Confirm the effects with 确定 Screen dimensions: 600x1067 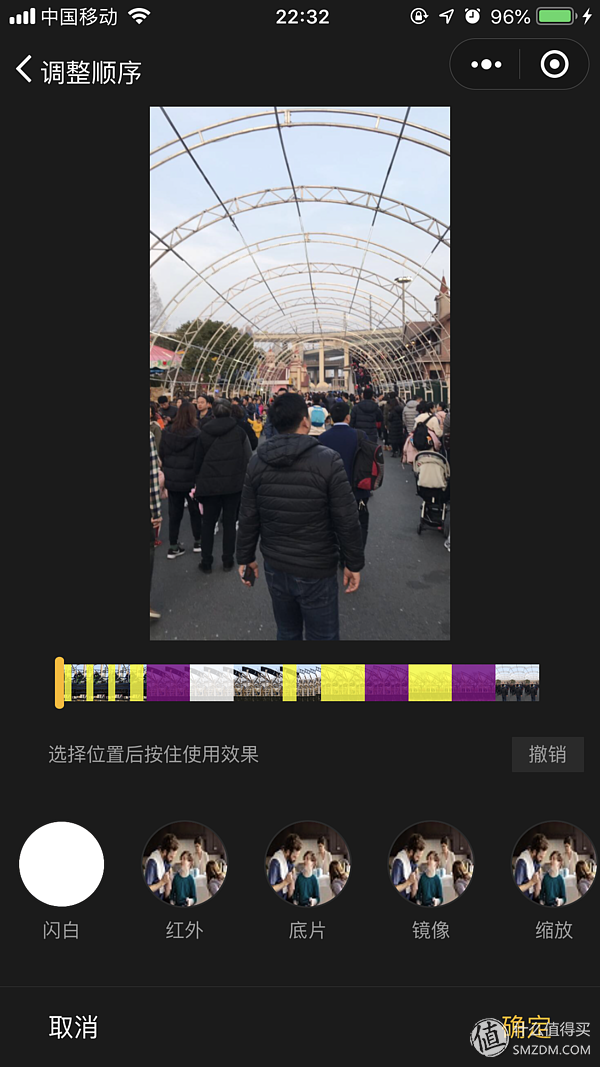click(x=526, y=1027)
